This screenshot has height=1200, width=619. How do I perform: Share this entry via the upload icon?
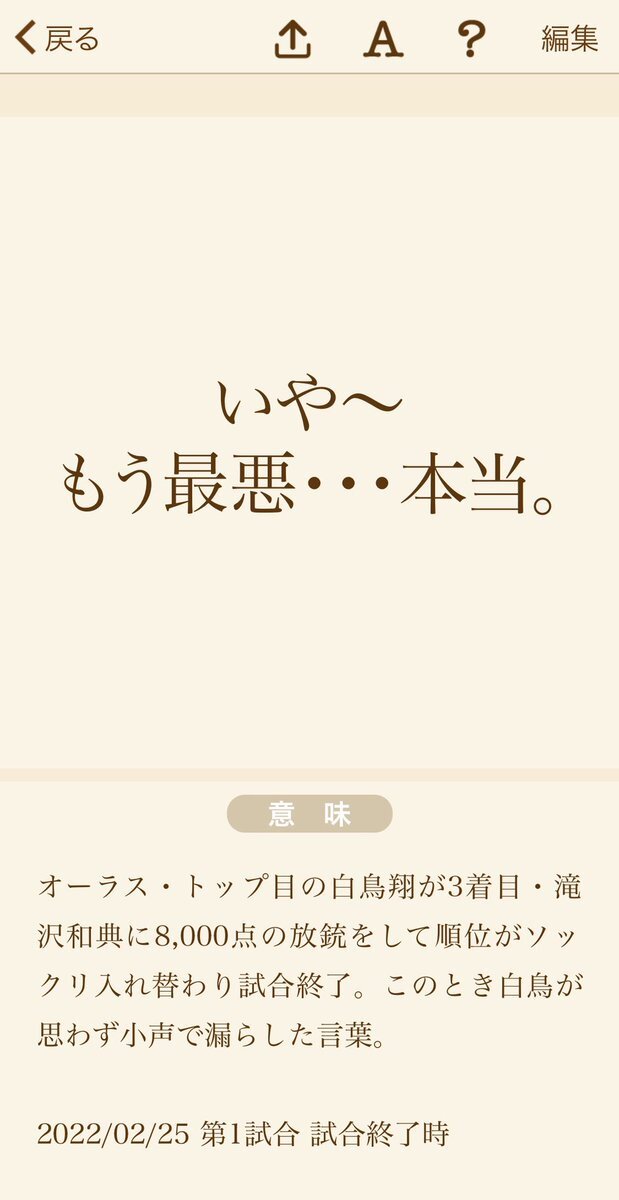[293, 39]
